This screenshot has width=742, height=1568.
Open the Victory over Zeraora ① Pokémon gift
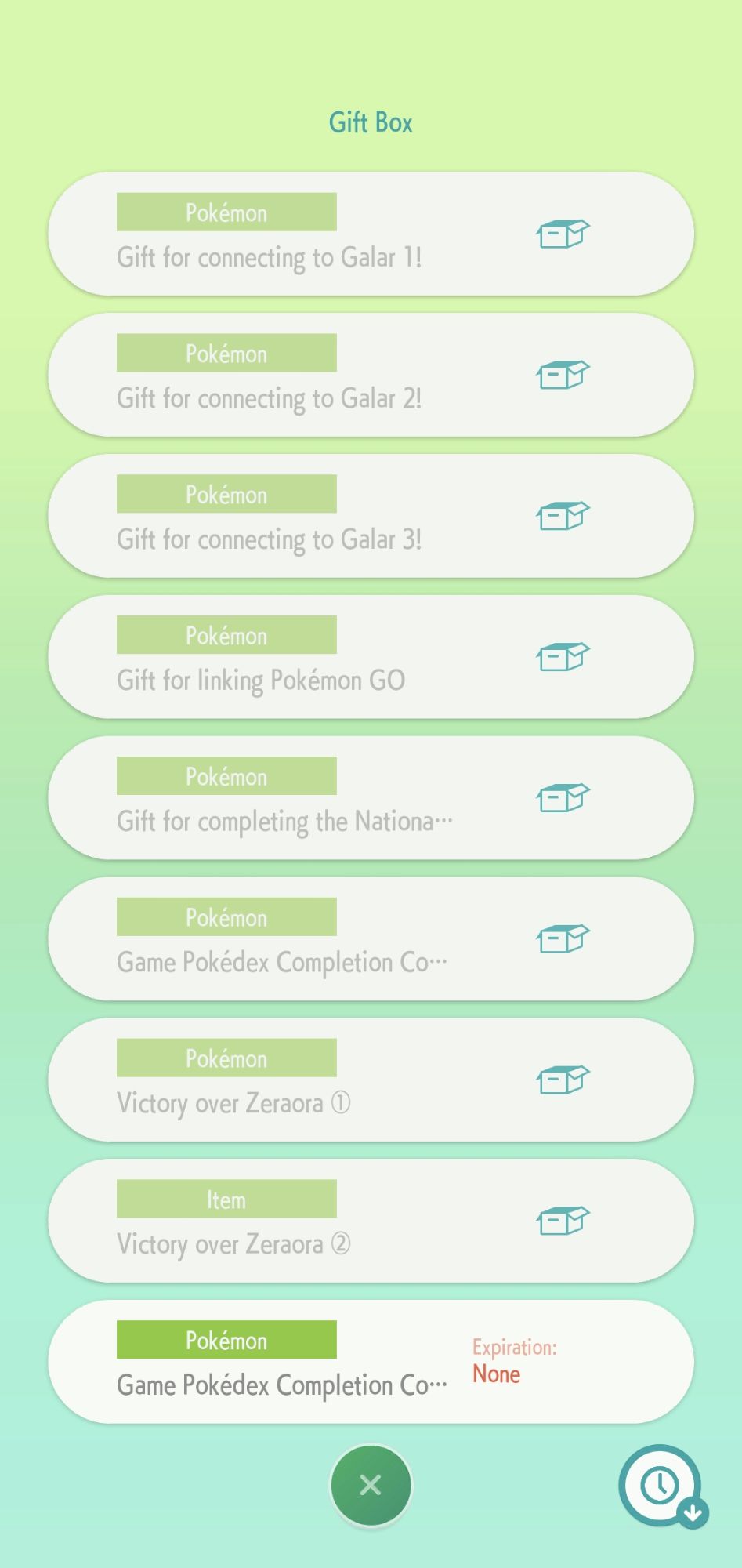click(x=371, y=1080)
